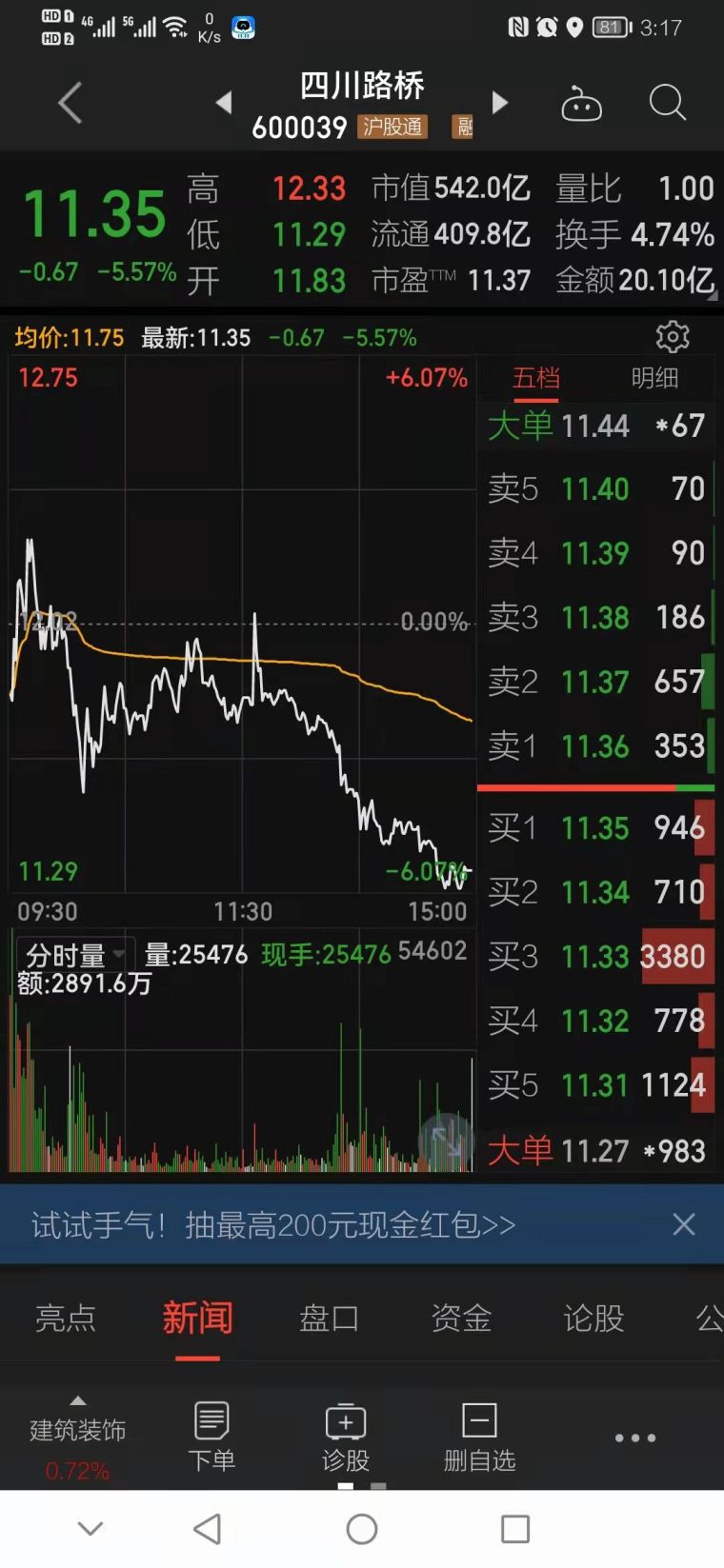Image resolution: width=724 pixels, height=1568 pixels.
Task: Go back using the top-left arrow
Action: coord(70,103)
